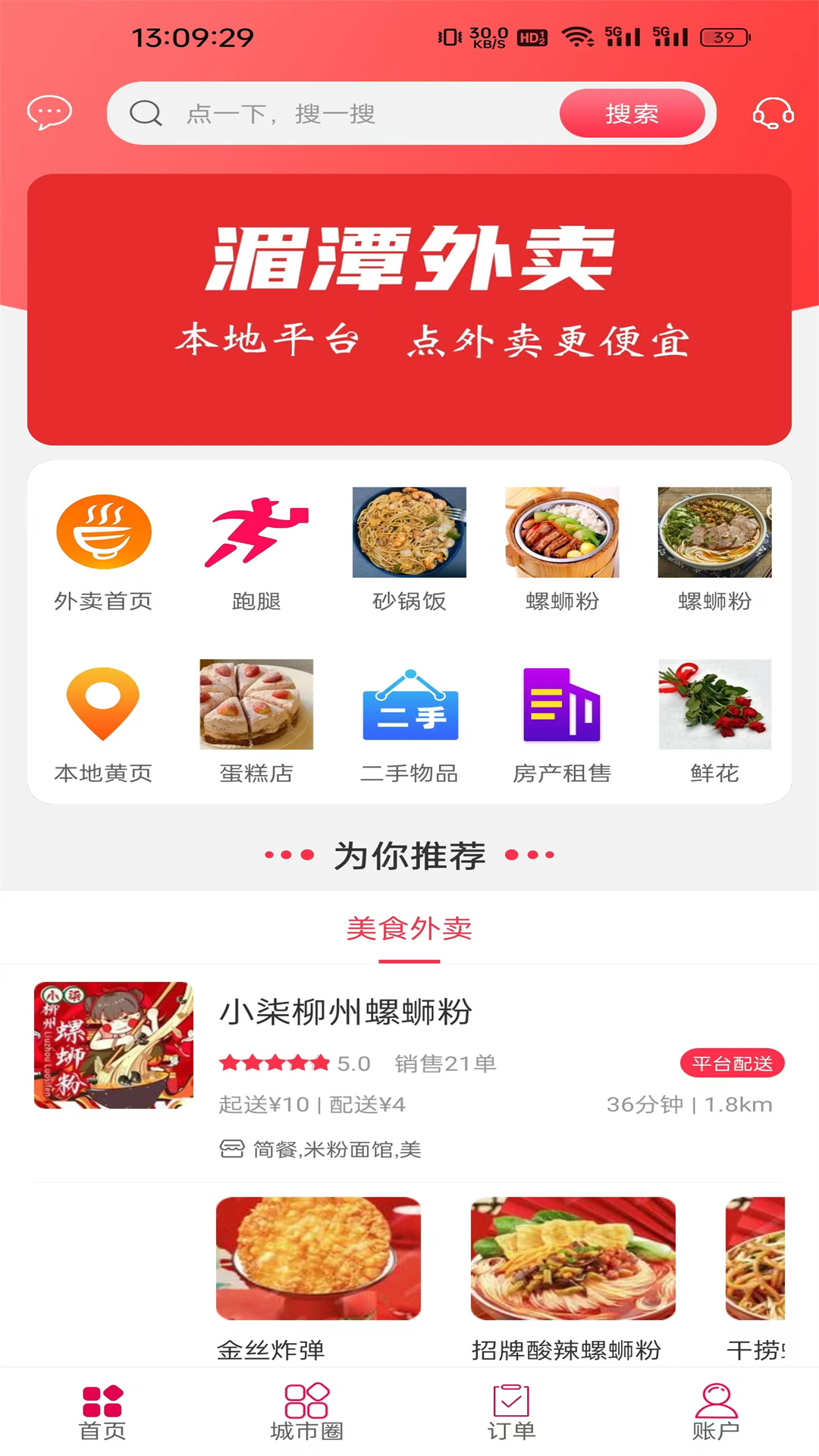819x1456 pixels.
Task: Open the 房产租售 property rental icon
Action: click(x=561, y=704)
